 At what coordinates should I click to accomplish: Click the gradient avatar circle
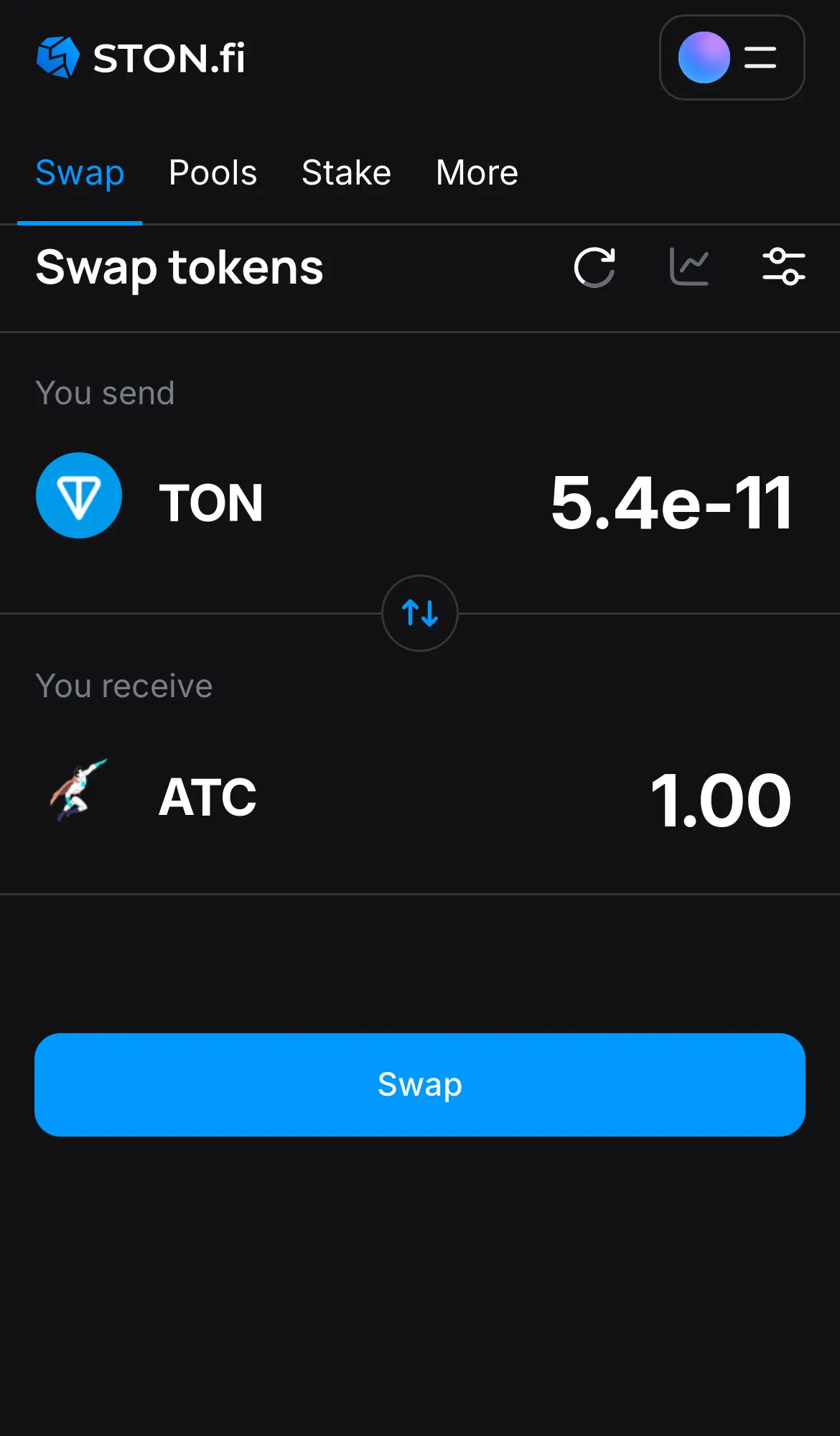pos(704,58)
